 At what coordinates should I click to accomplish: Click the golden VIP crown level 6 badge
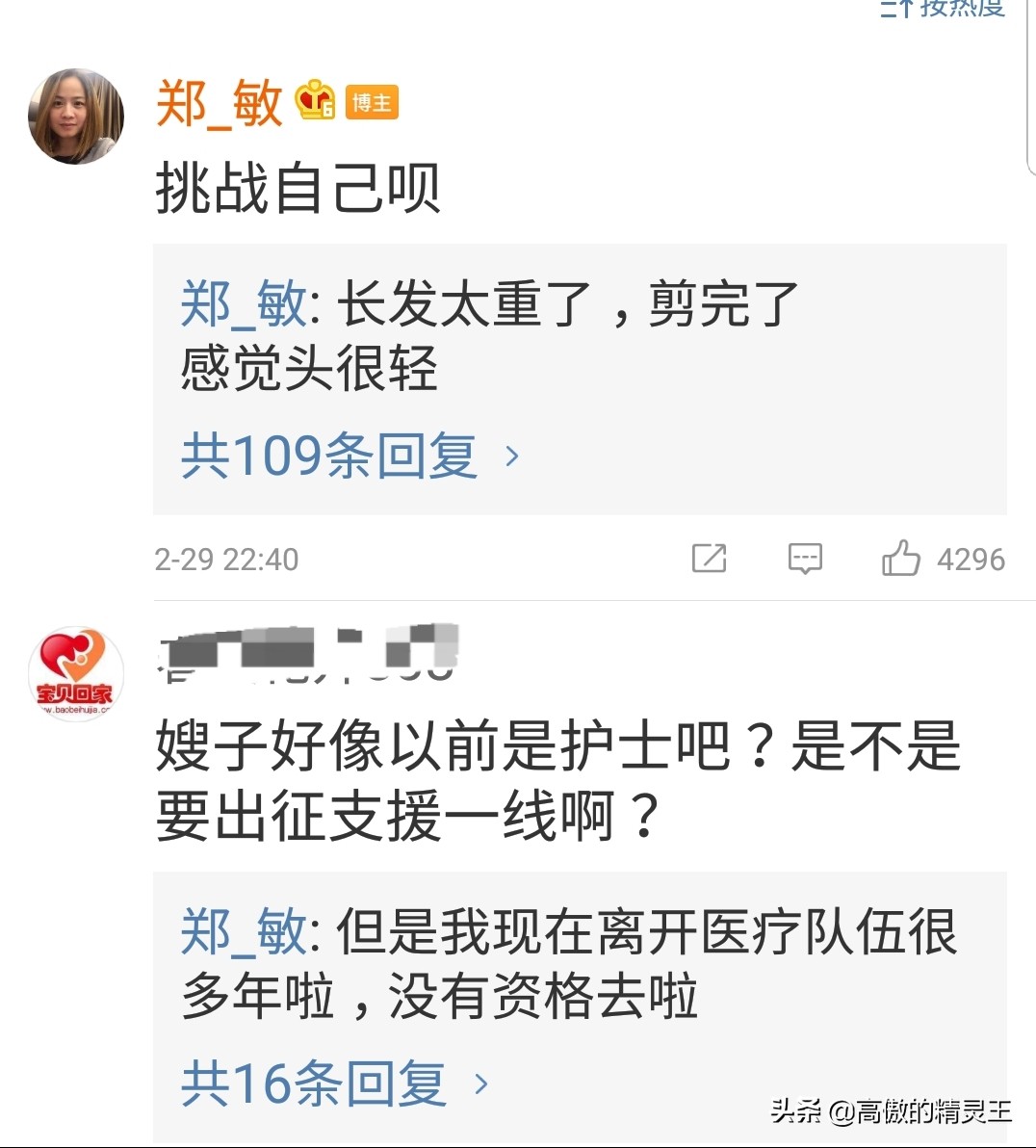317,100
